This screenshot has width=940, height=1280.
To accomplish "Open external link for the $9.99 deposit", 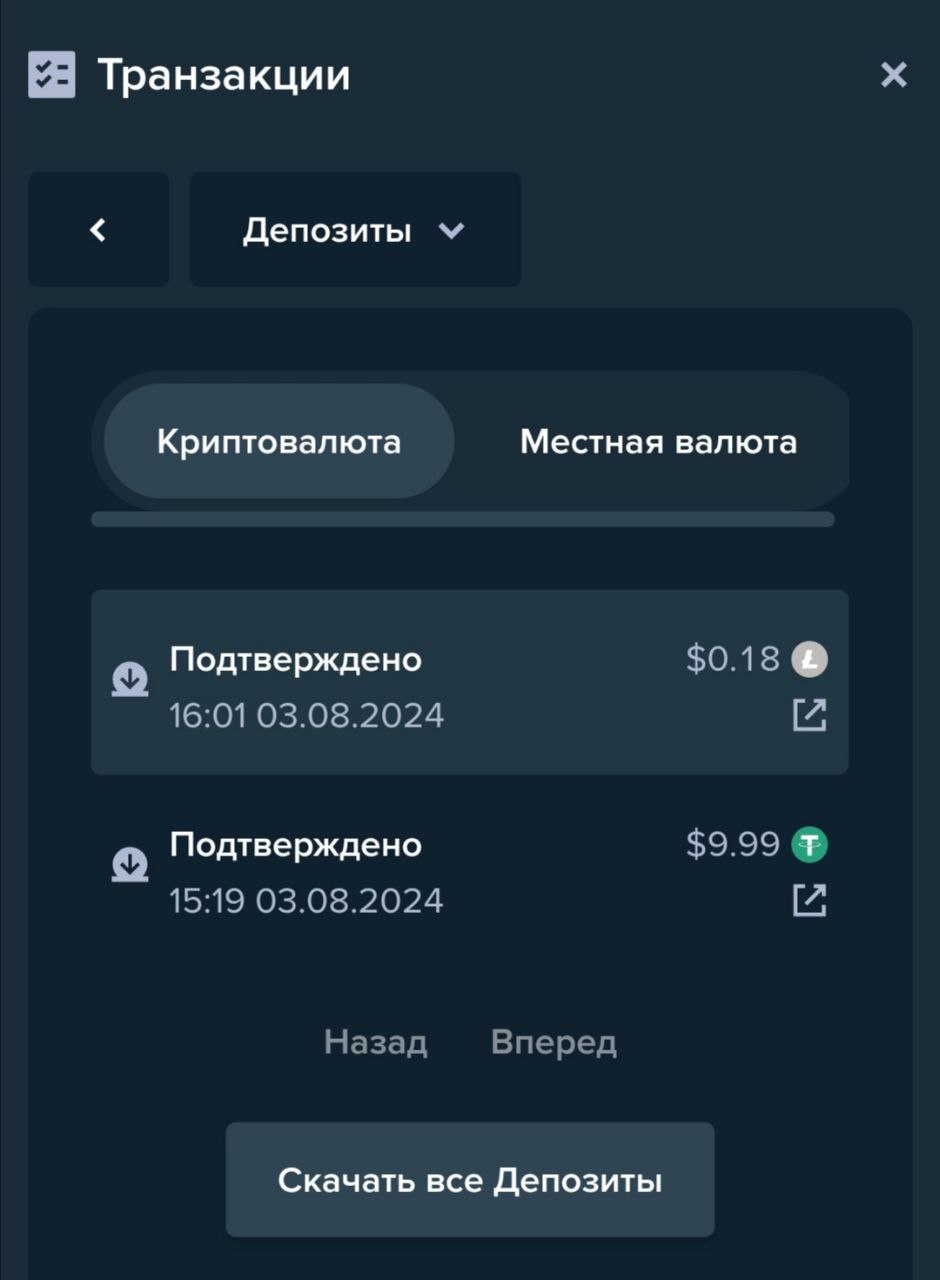I will tap(809, 901).
